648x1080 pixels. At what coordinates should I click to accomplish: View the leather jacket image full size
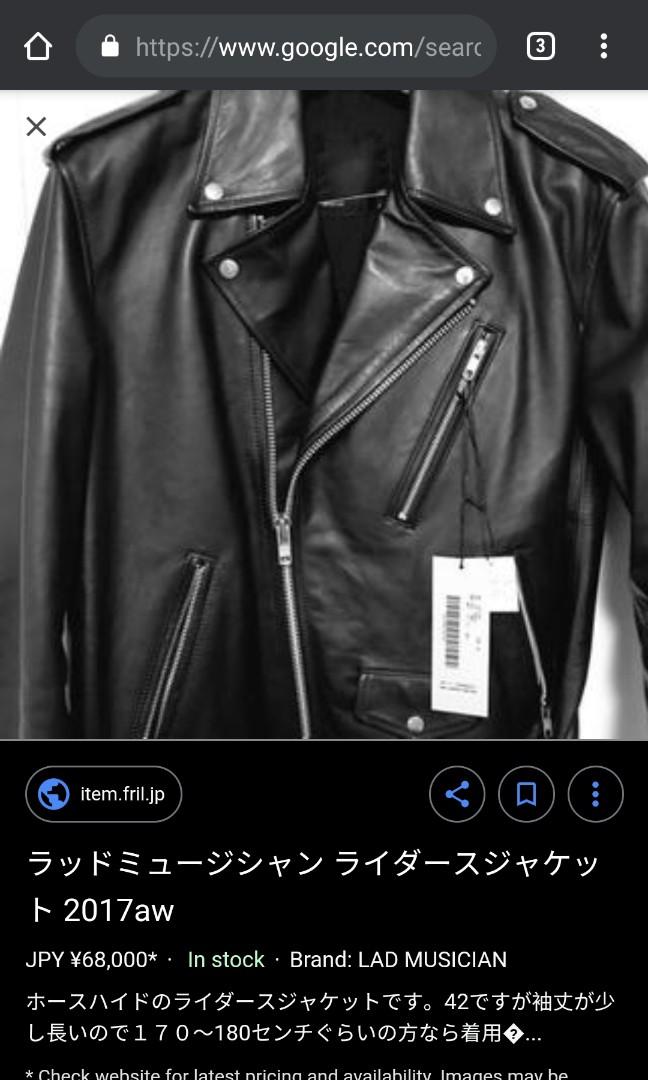(324, 415)
